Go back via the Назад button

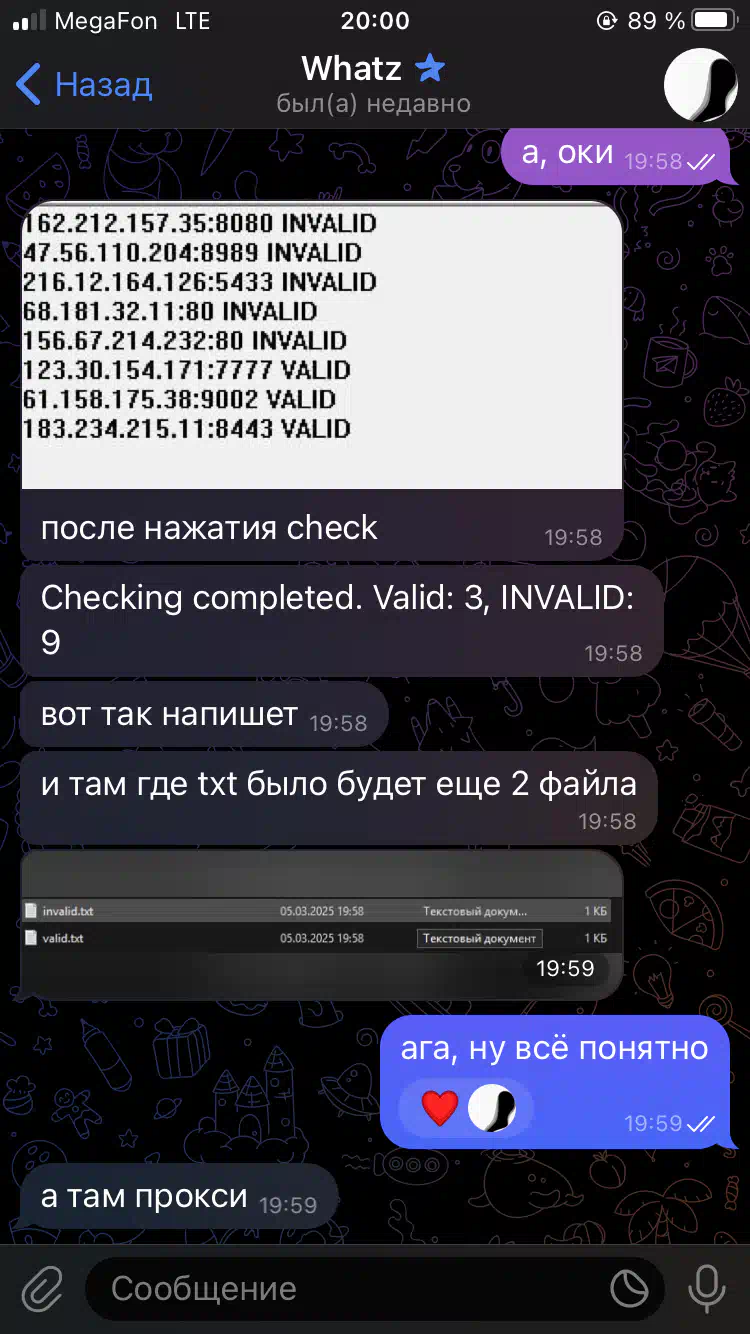click(x=84, y=85)
